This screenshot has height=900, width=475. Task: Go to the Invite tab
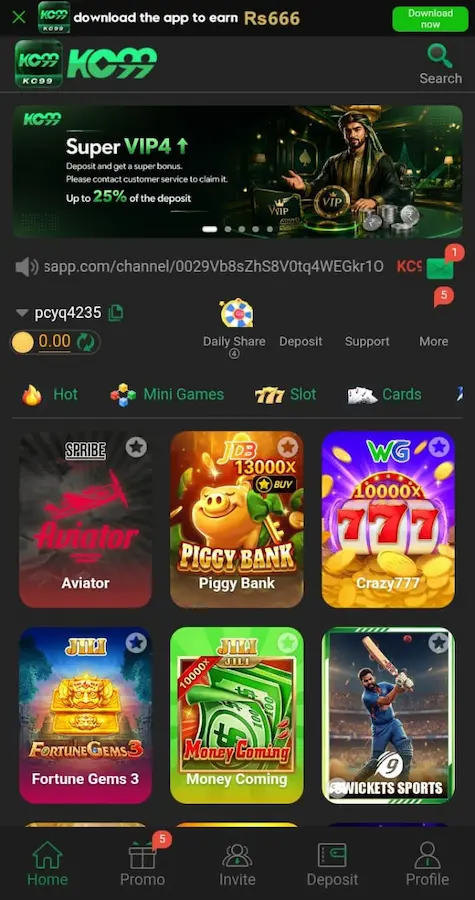[x=237, y=863]
